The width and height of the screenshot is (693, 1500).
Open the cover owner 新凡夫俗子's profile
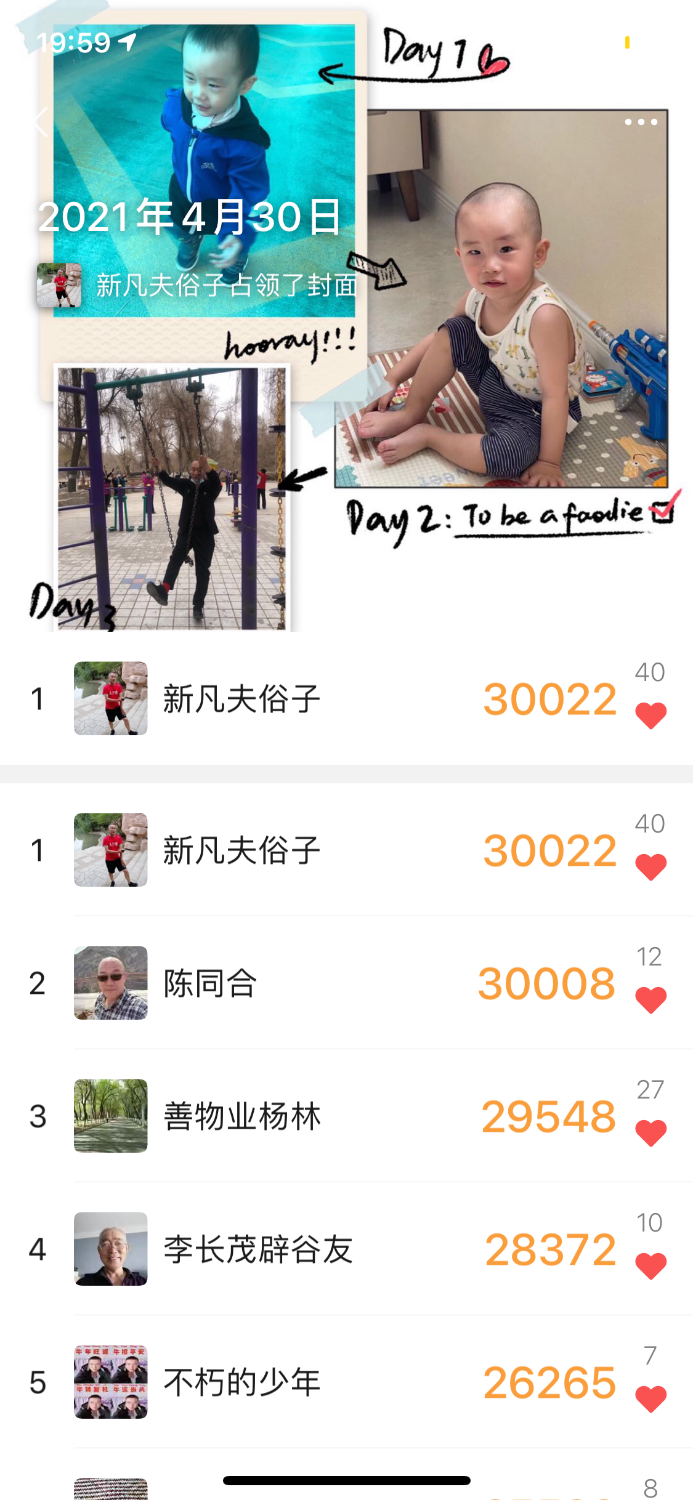coord(59,285)
